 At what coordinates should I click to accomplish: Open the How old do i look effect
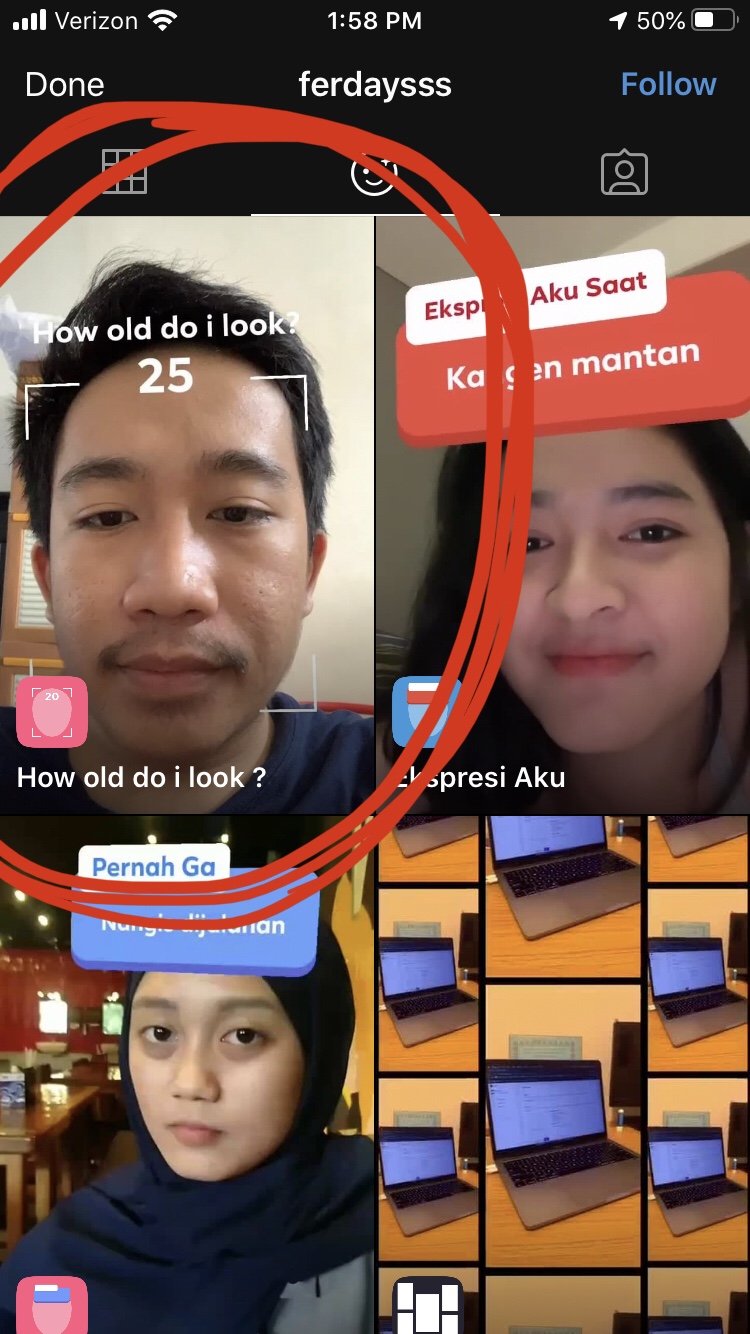[187, 515]
